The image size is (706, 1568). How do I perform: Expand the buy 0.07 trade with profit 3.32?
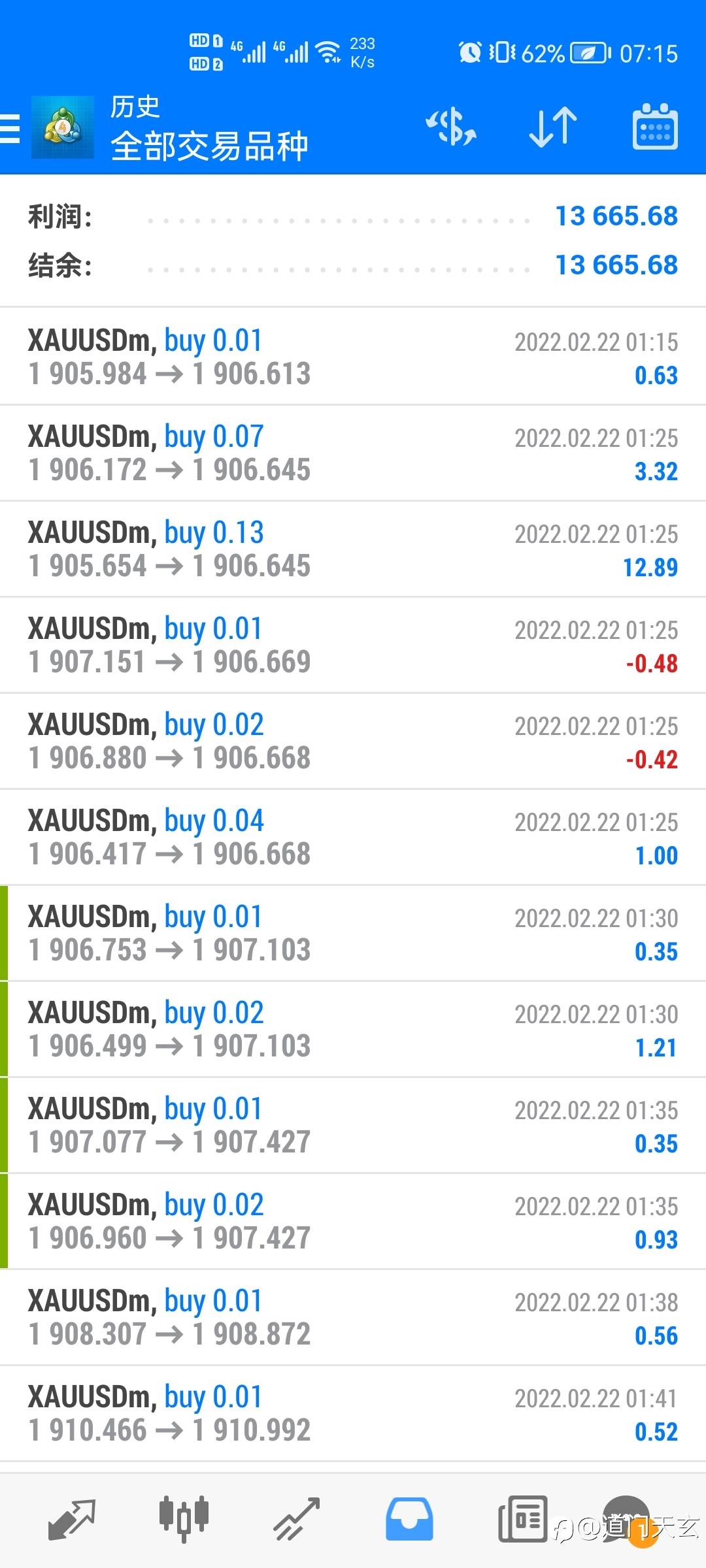[x=353, y=453]
